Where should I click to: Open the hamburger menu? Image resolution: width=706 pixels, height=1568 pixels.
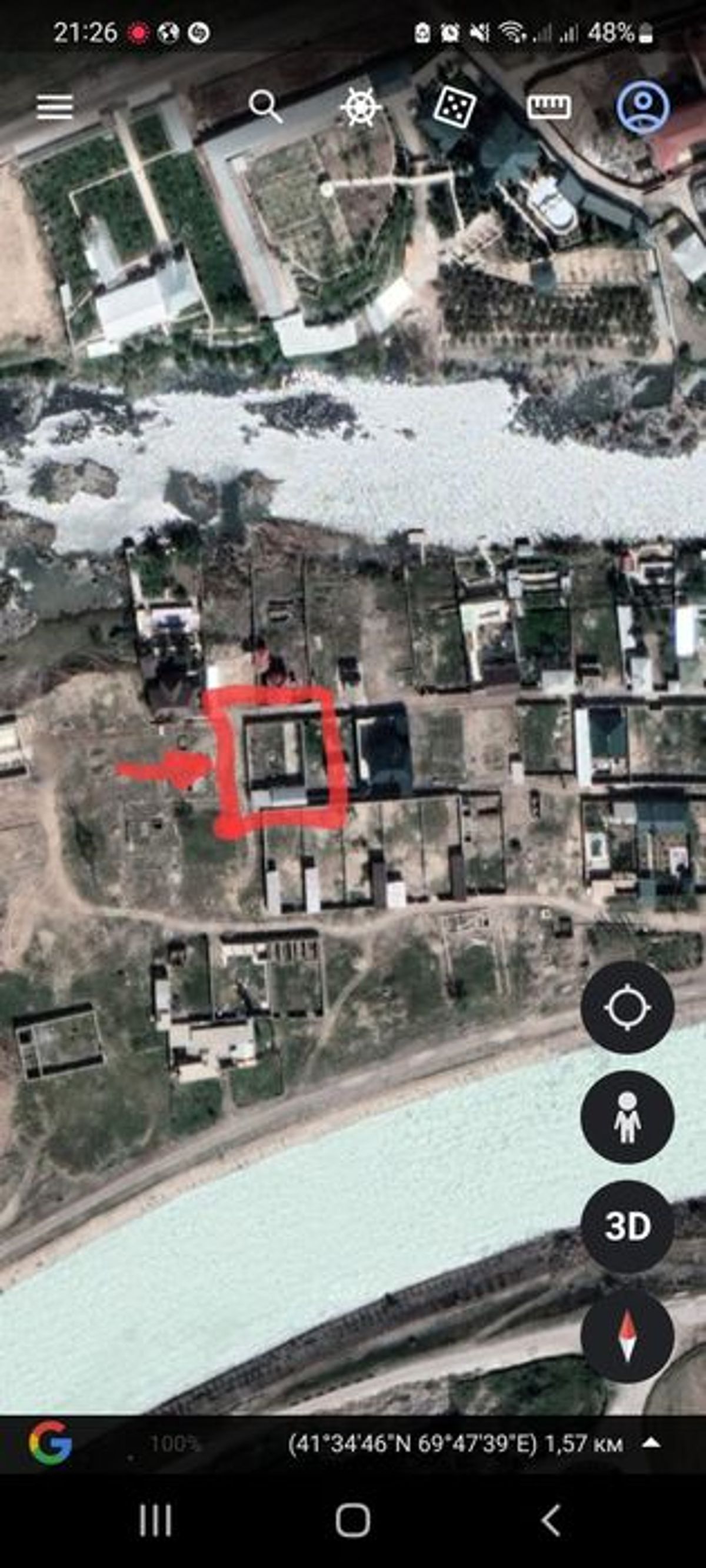55,107
